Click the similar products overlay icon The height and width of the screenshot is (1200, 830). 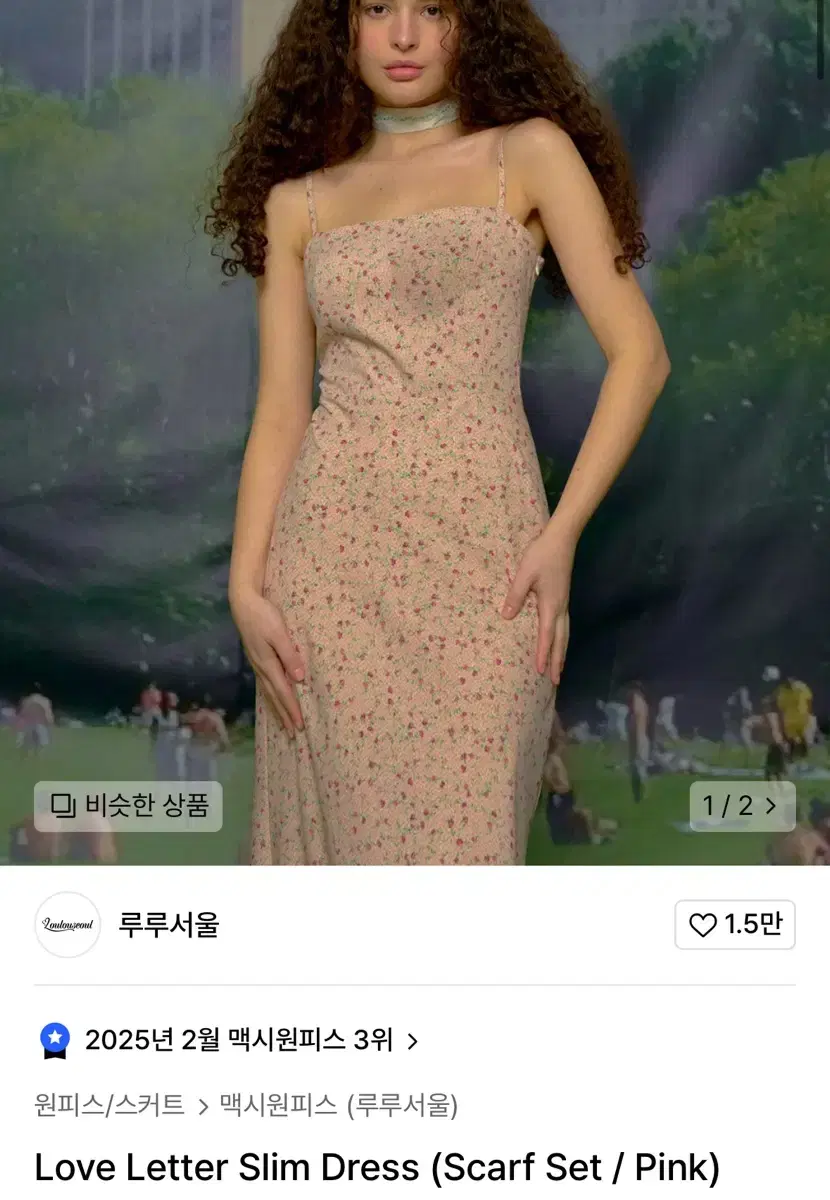[62, 806]
